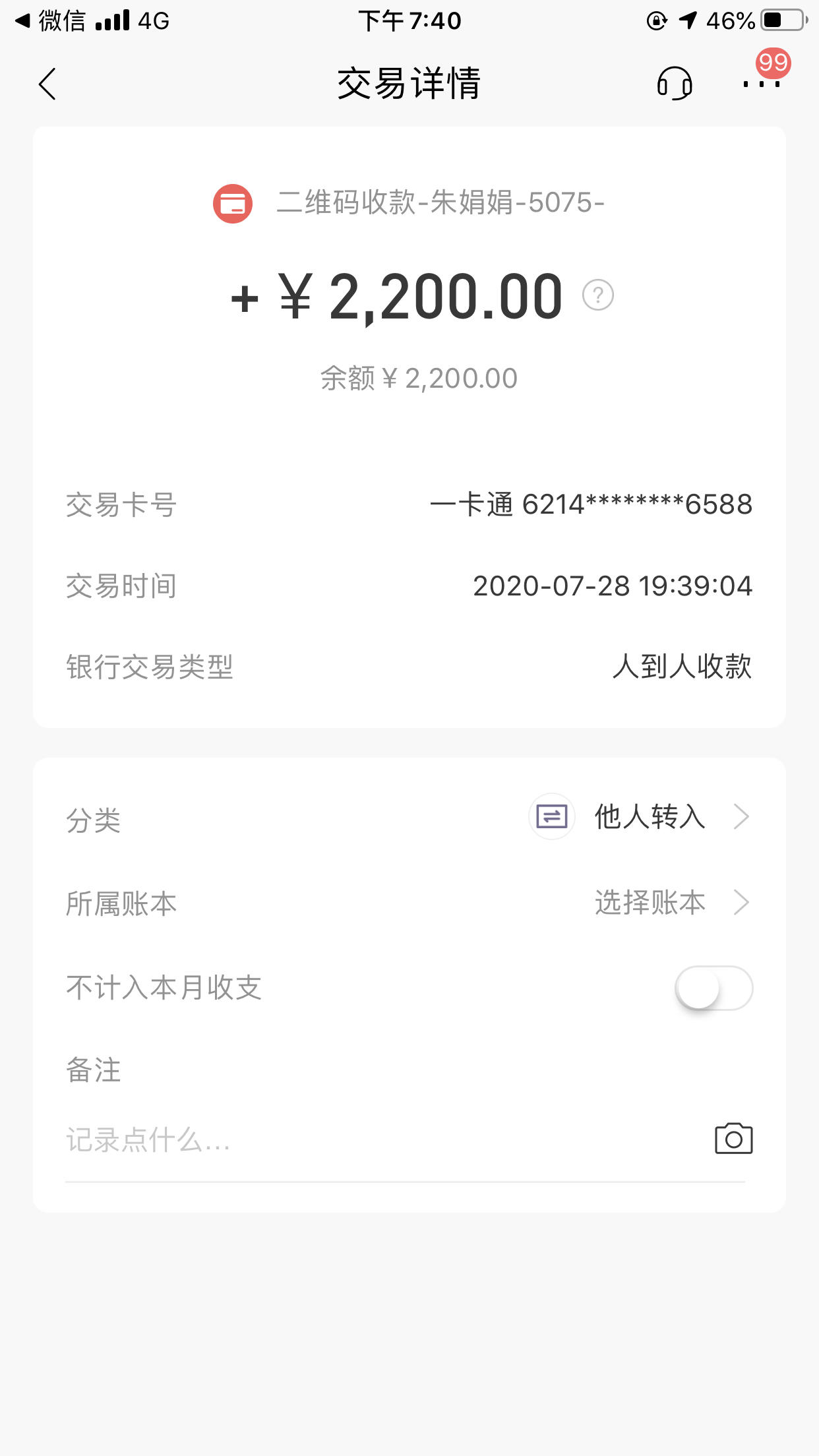Open customer service headset icon
The height and width of the screenshot is (1456, 819).
click(675, 84)
